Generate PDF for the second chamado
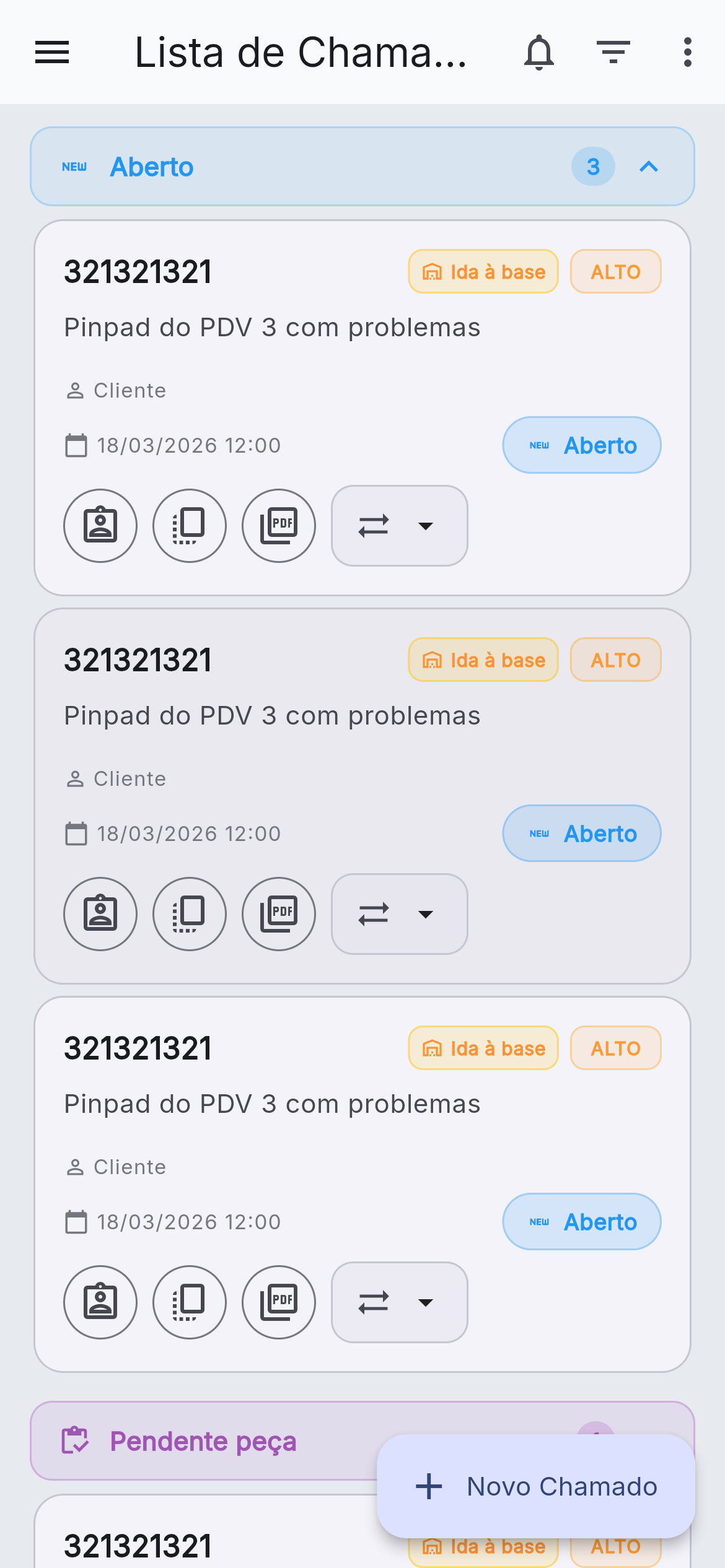The width and height of the screenshot is (725, 1568). coord(278,913)
